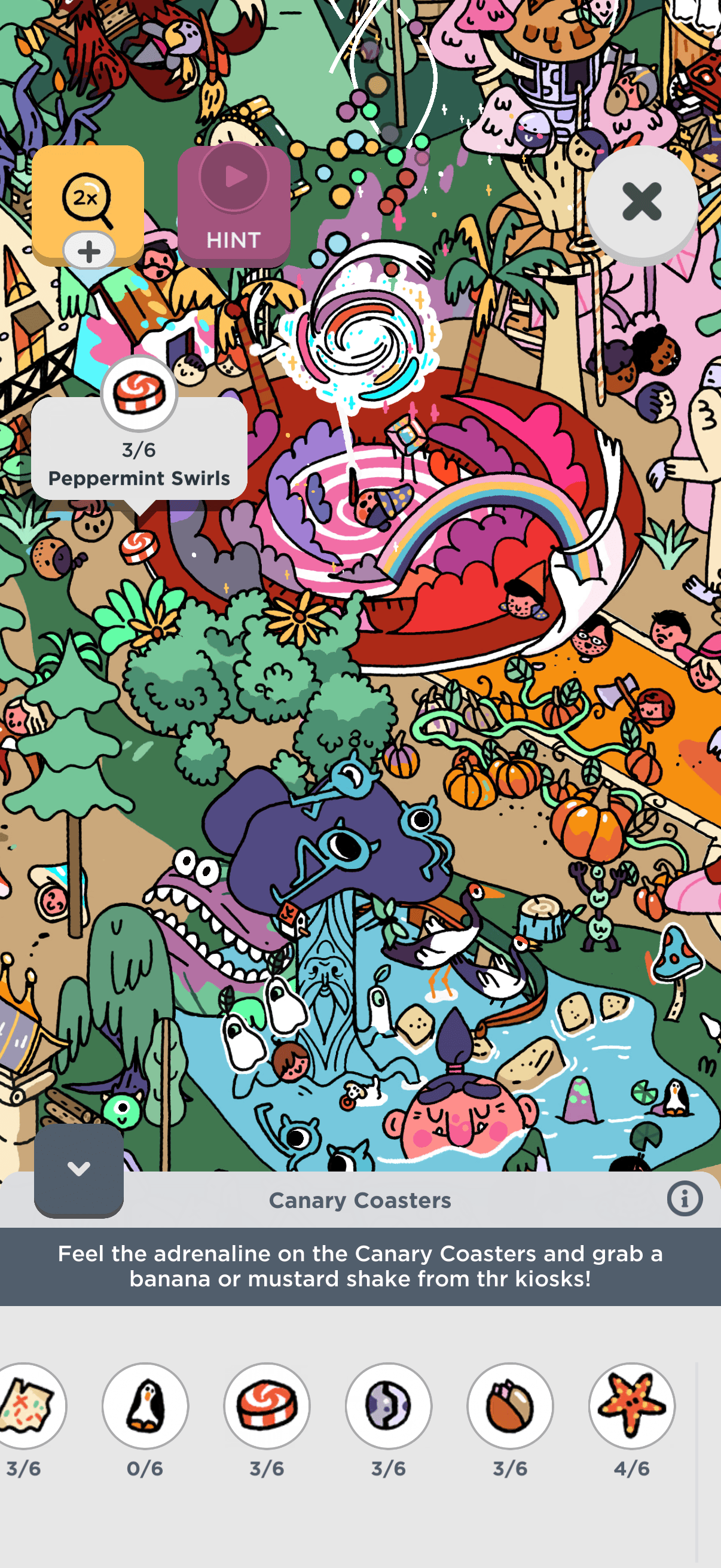Select the penguin item showing 0/6
The width and height of the screenshot is (721, 1568).
pyautogui.click(x=145, y=1406)
